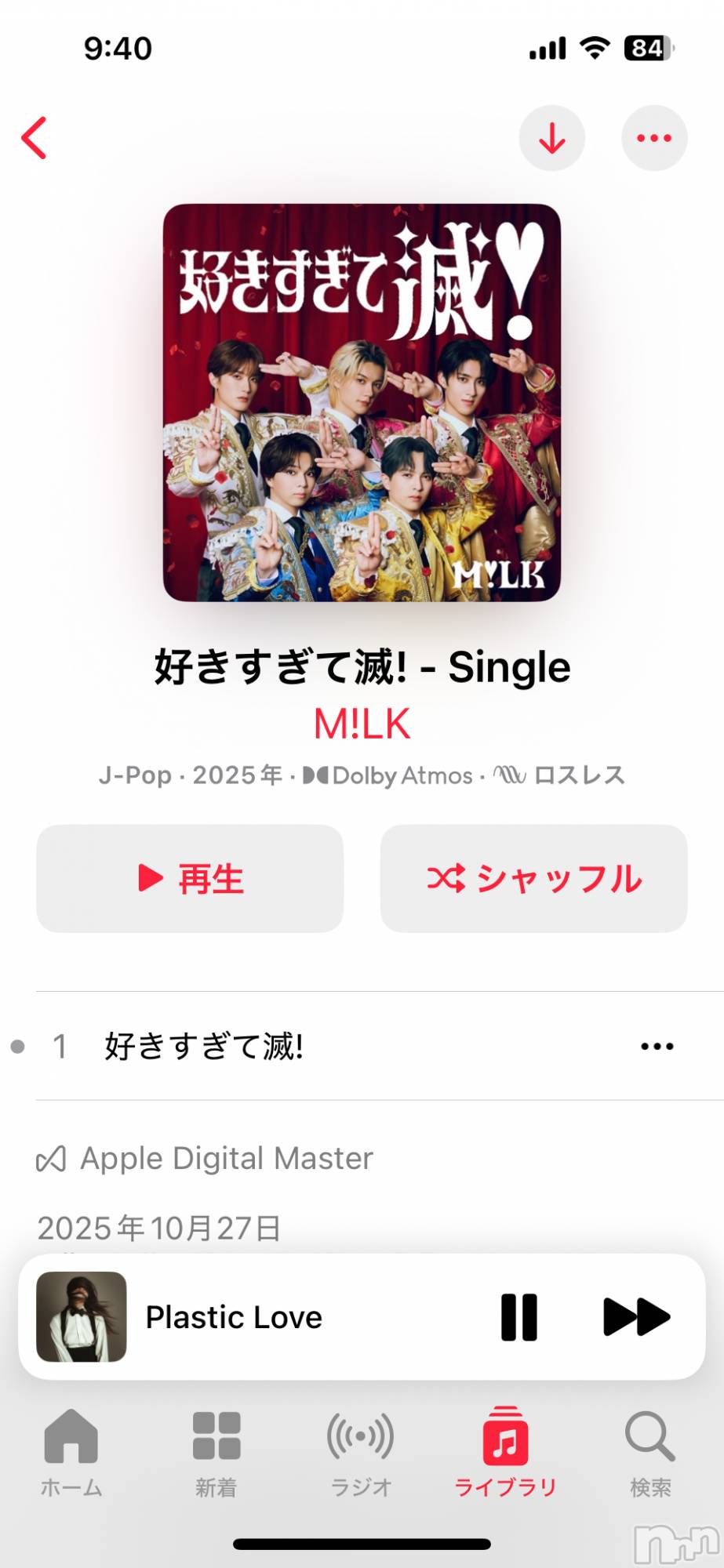Switch to the ホーム tab
The image size is (724, 1568).
coord(71,1450)
